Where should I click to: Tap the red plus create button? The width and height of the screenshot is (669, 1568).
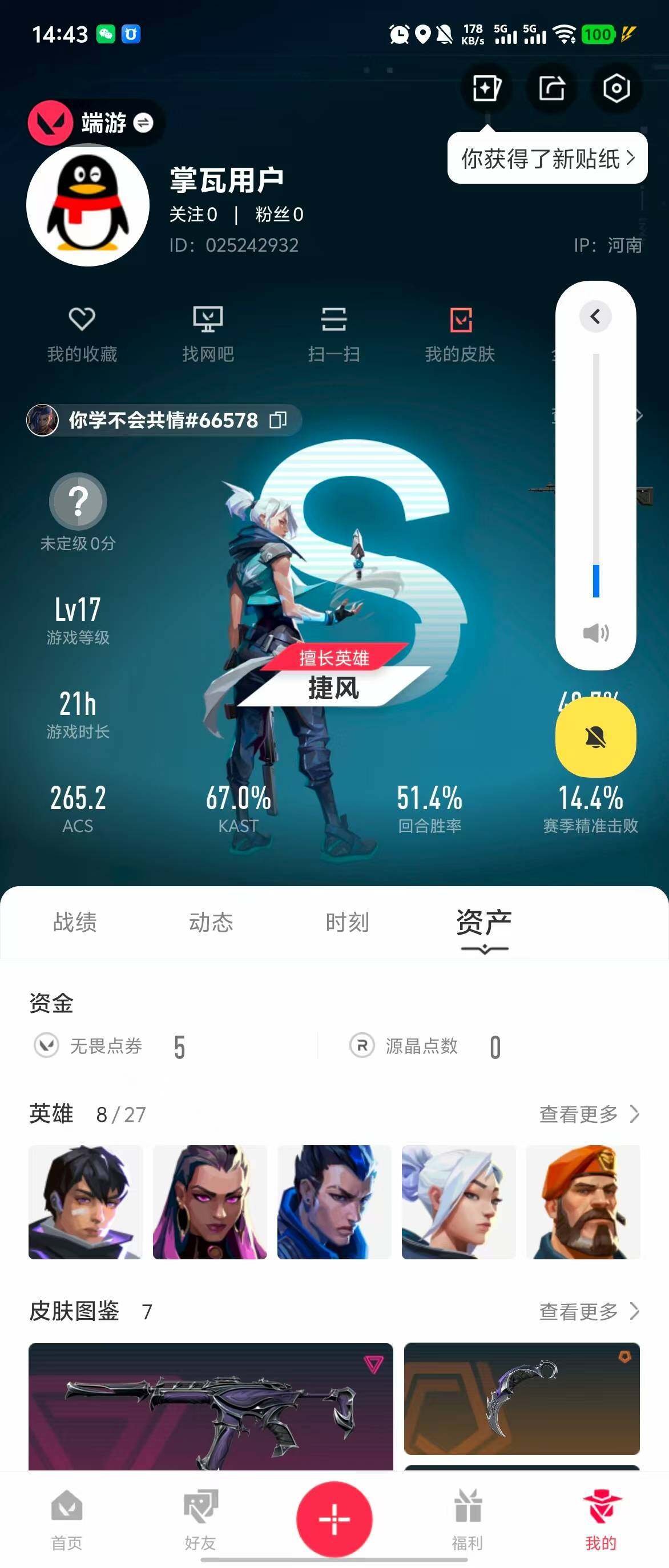[x=334, y=1519]
